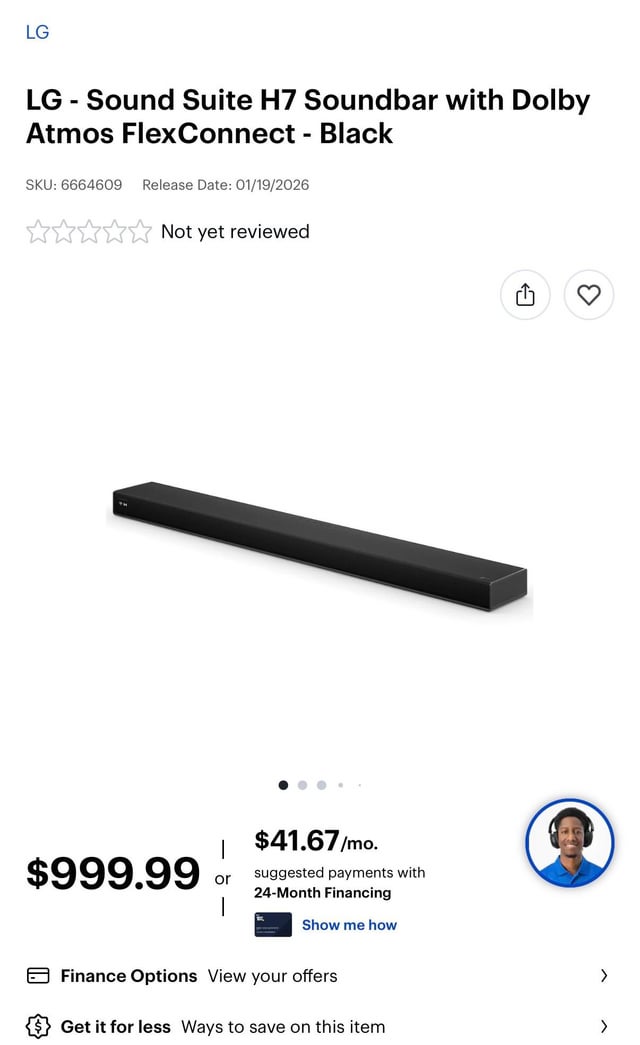This screenshot has width=640, height=1045.
Task: Open Finance Options row
Action: 318,976
